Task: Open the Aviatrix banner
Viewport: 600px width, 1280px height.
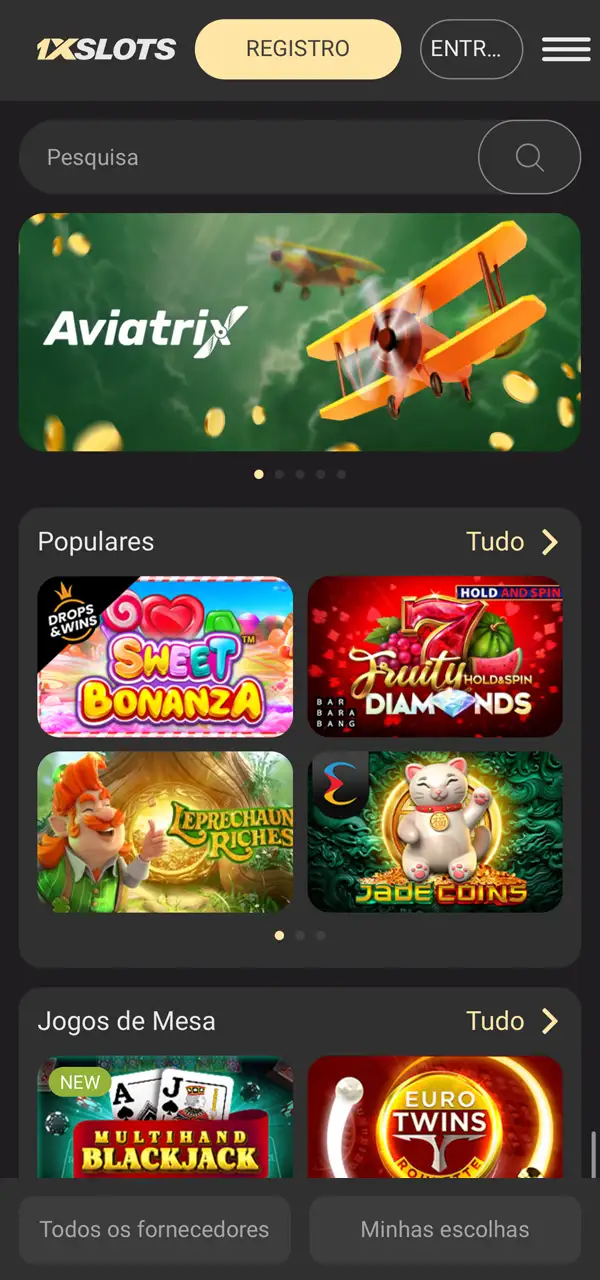Action: [299, 332]
